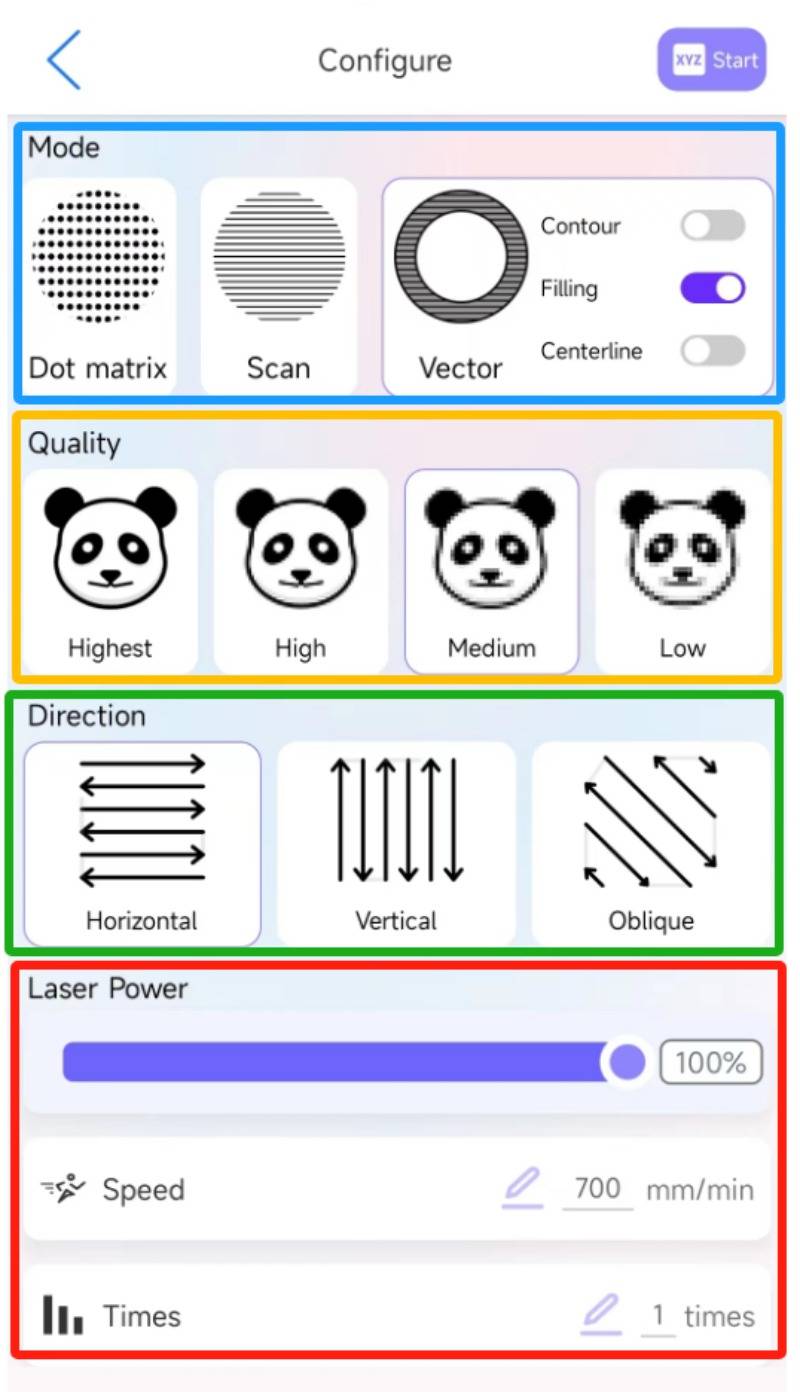Set direction to Oblique
This screenshot has height=1392, width=800.
[651, 843]
